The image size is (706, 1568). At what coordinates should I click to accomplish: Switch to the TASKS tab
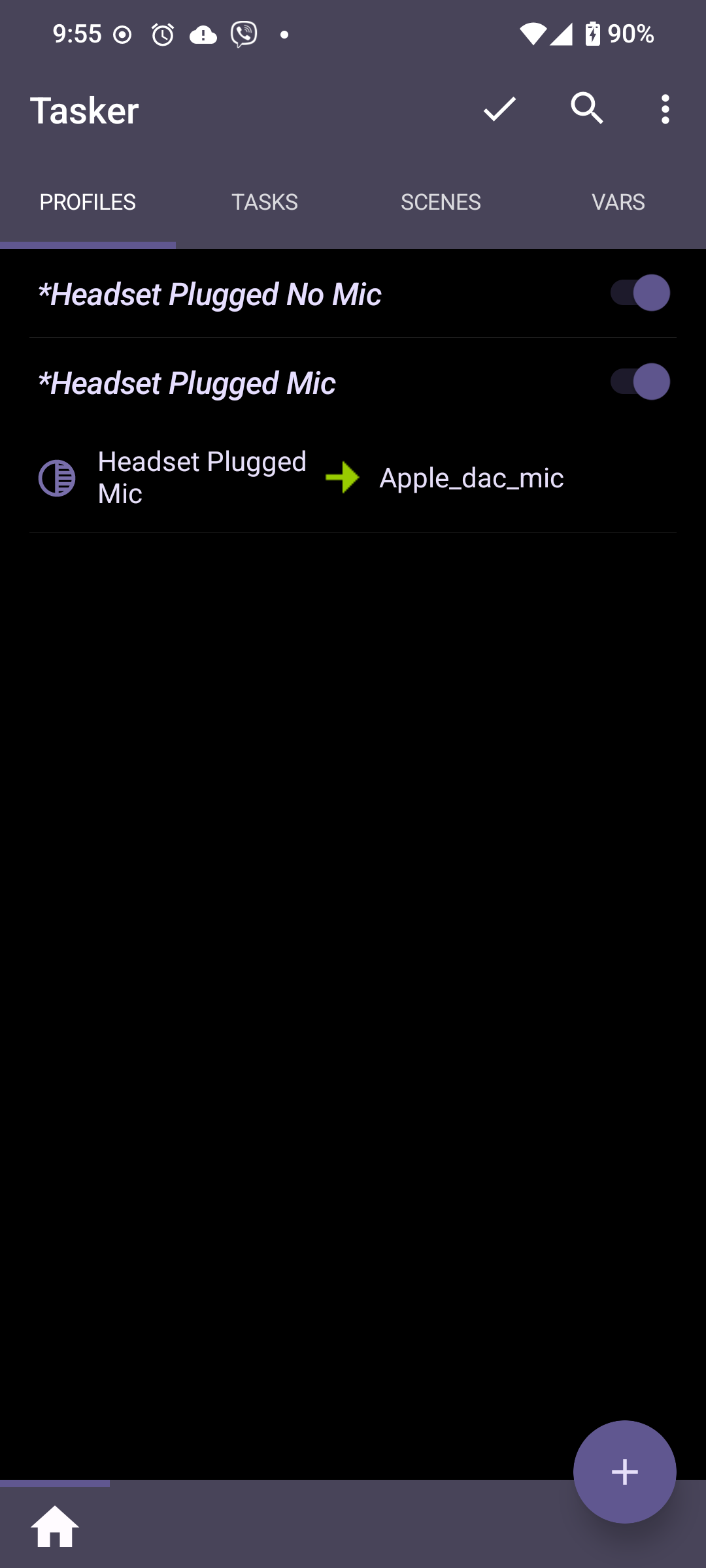tap(265, 202)
